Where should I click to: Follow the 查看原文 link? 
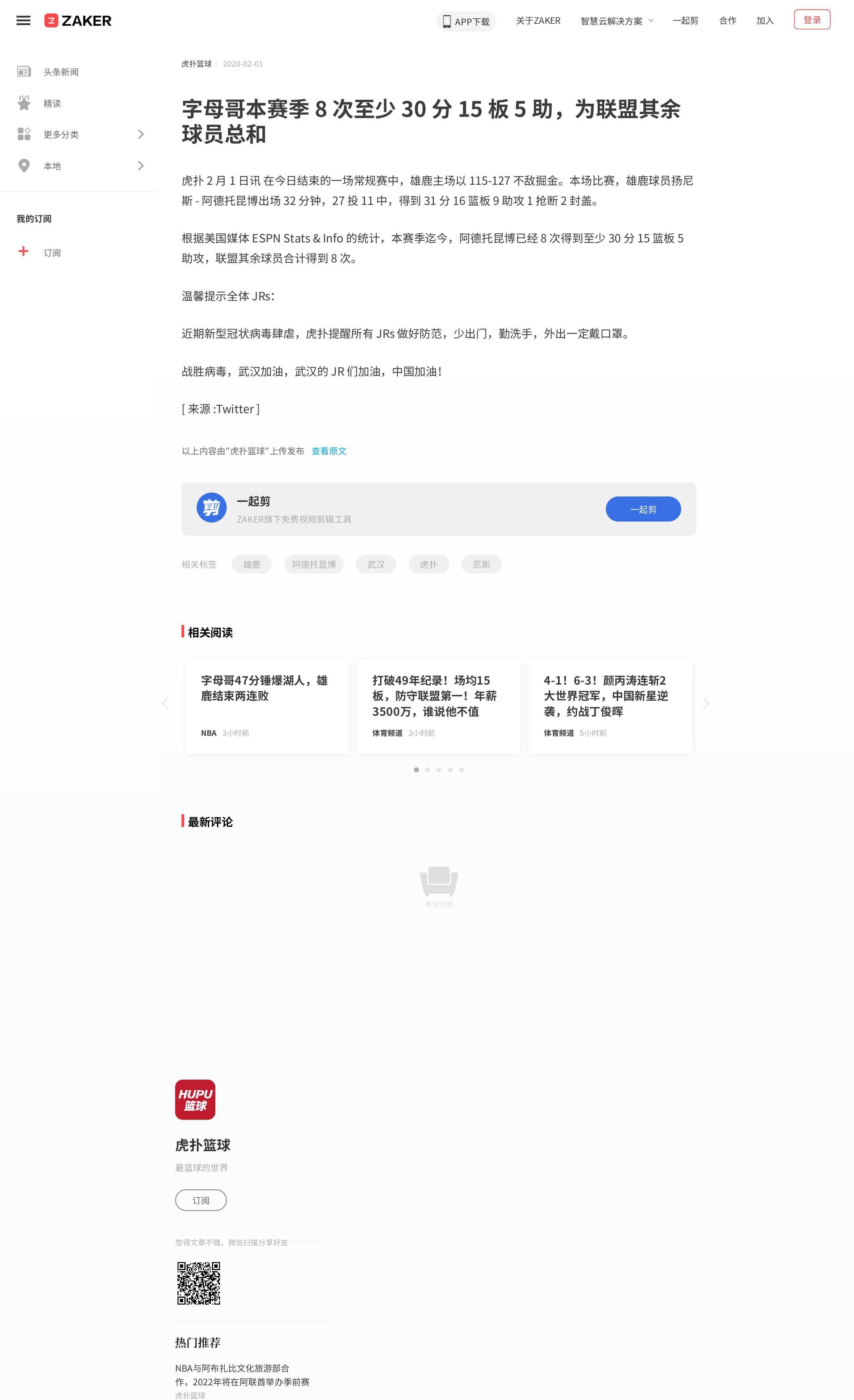[x=329, y=451]
